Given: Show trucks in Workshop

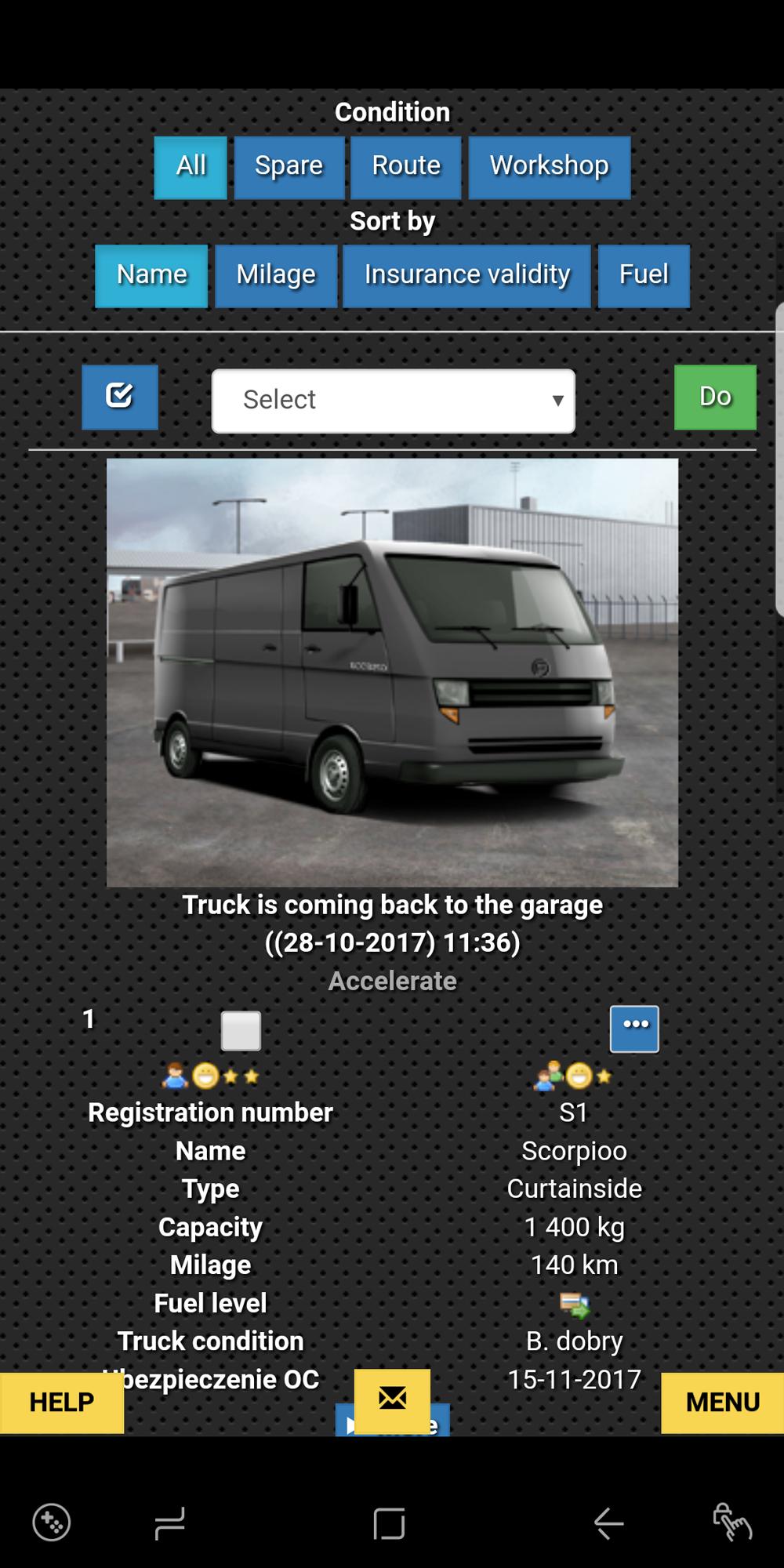Looking at the screenshot, I should pyautogui.click(x=549, y=166).
